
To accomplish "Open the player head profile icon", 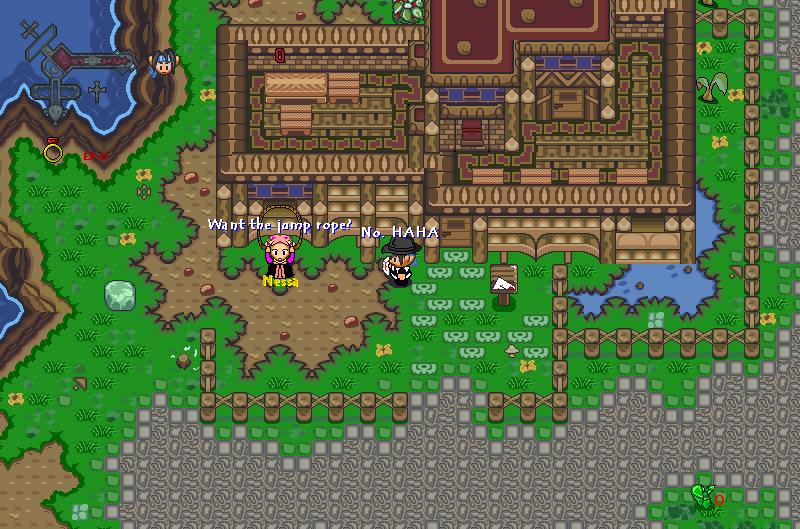I will [159, 65].
